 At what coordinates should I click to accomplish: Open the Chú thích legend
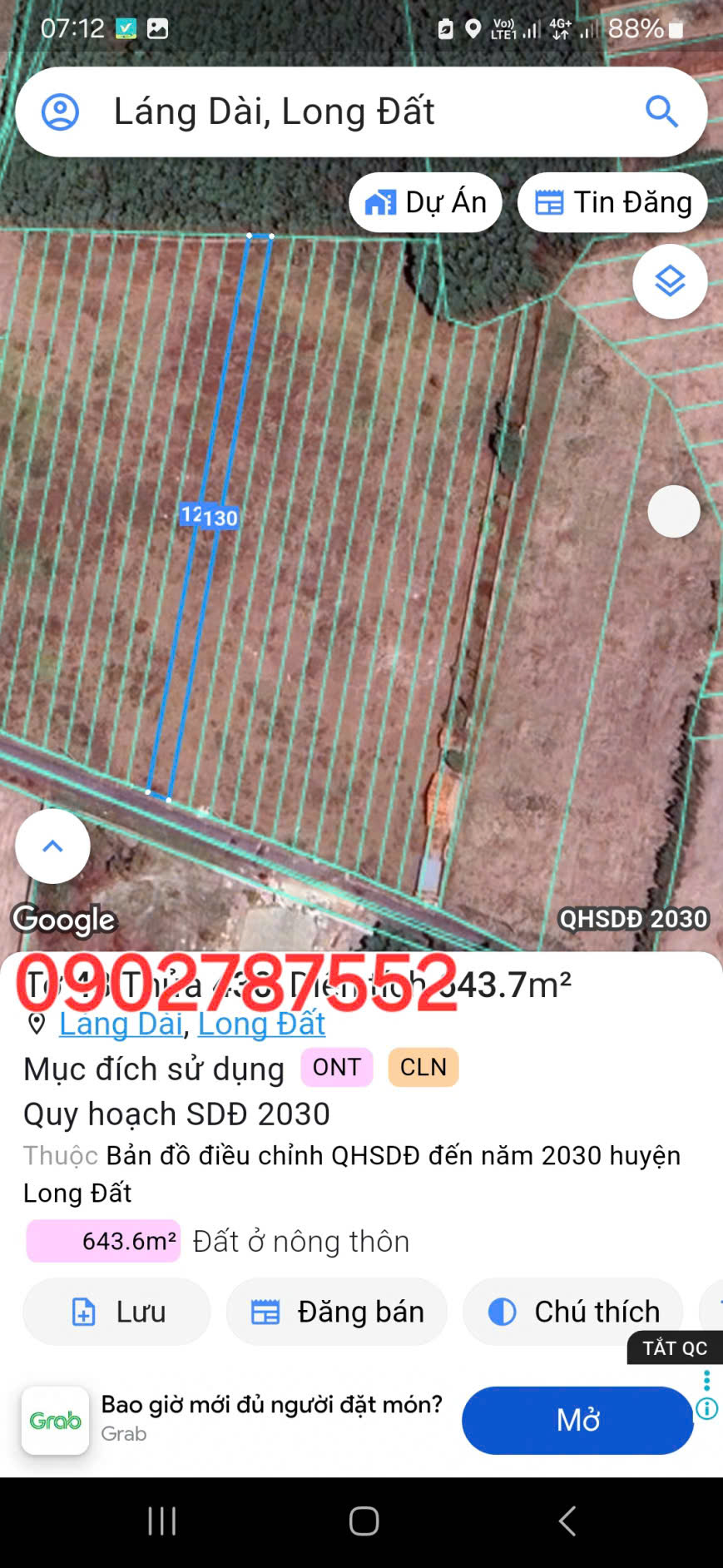pos(572,1312)
